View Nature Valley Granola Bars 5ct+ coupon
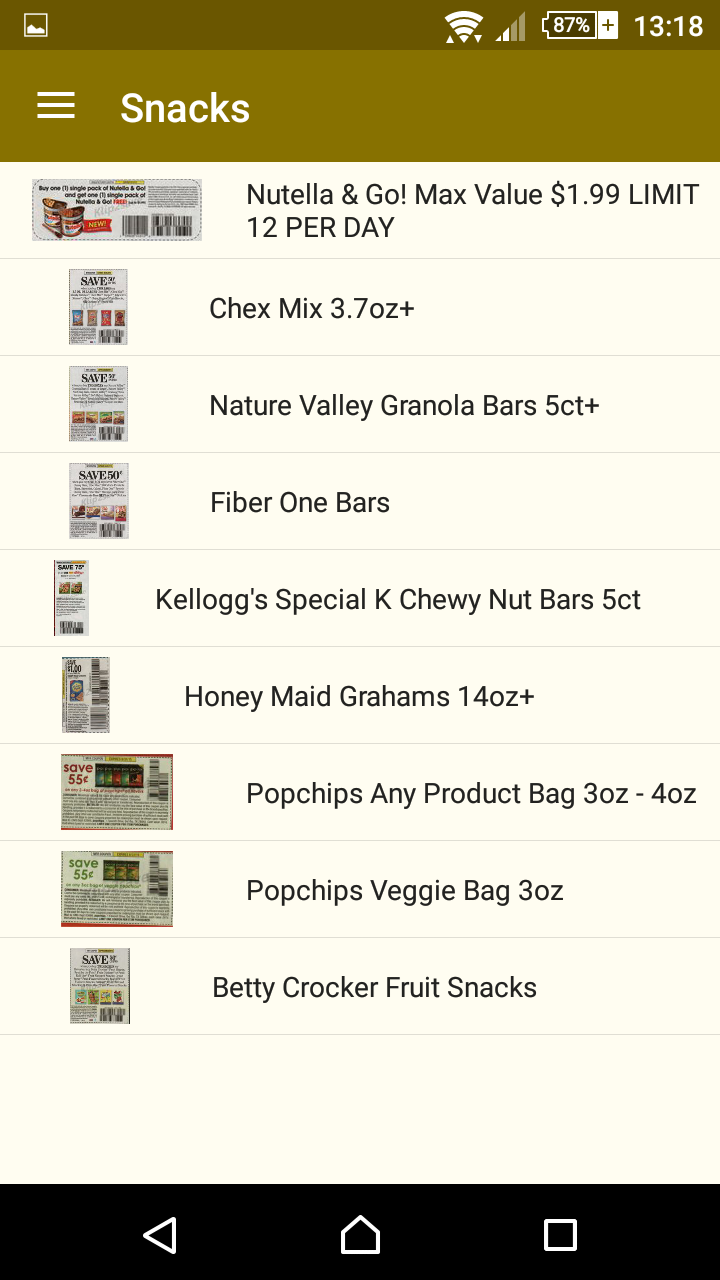 pyautogui.click(x=360, y=404)
